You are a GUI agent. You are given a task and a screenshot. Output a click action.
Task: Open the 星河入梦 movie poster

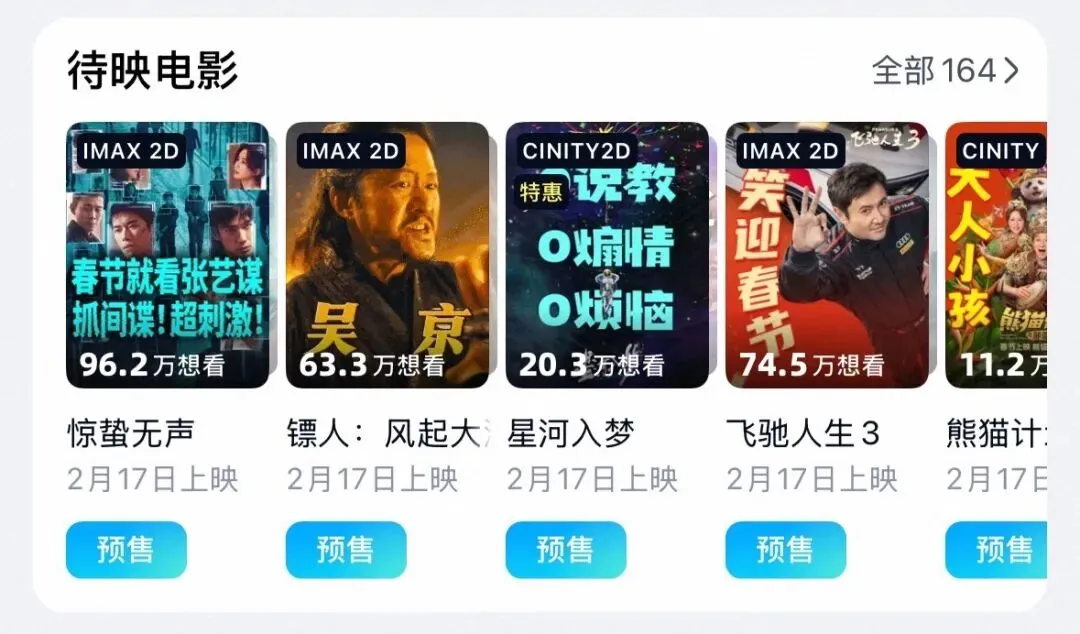[x=607, y=255]
